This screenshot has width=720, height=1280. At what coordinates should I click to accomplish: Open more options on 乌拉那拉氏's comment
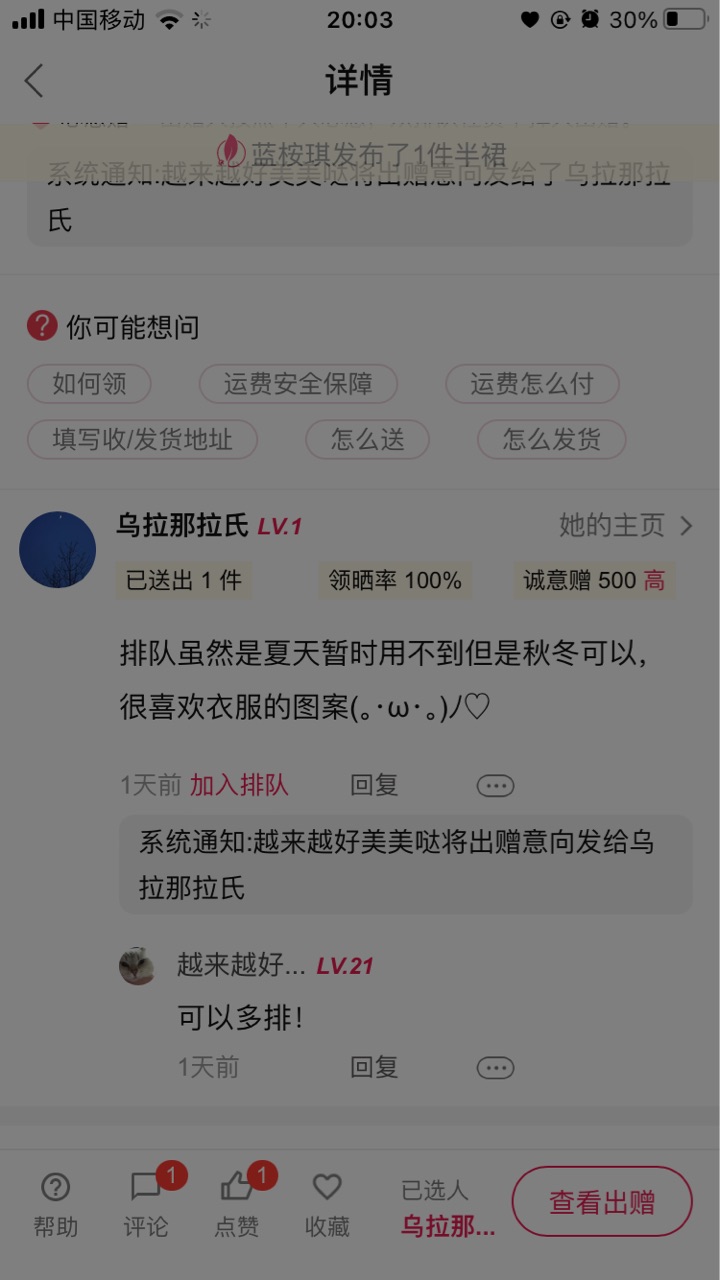click(495, 786)
